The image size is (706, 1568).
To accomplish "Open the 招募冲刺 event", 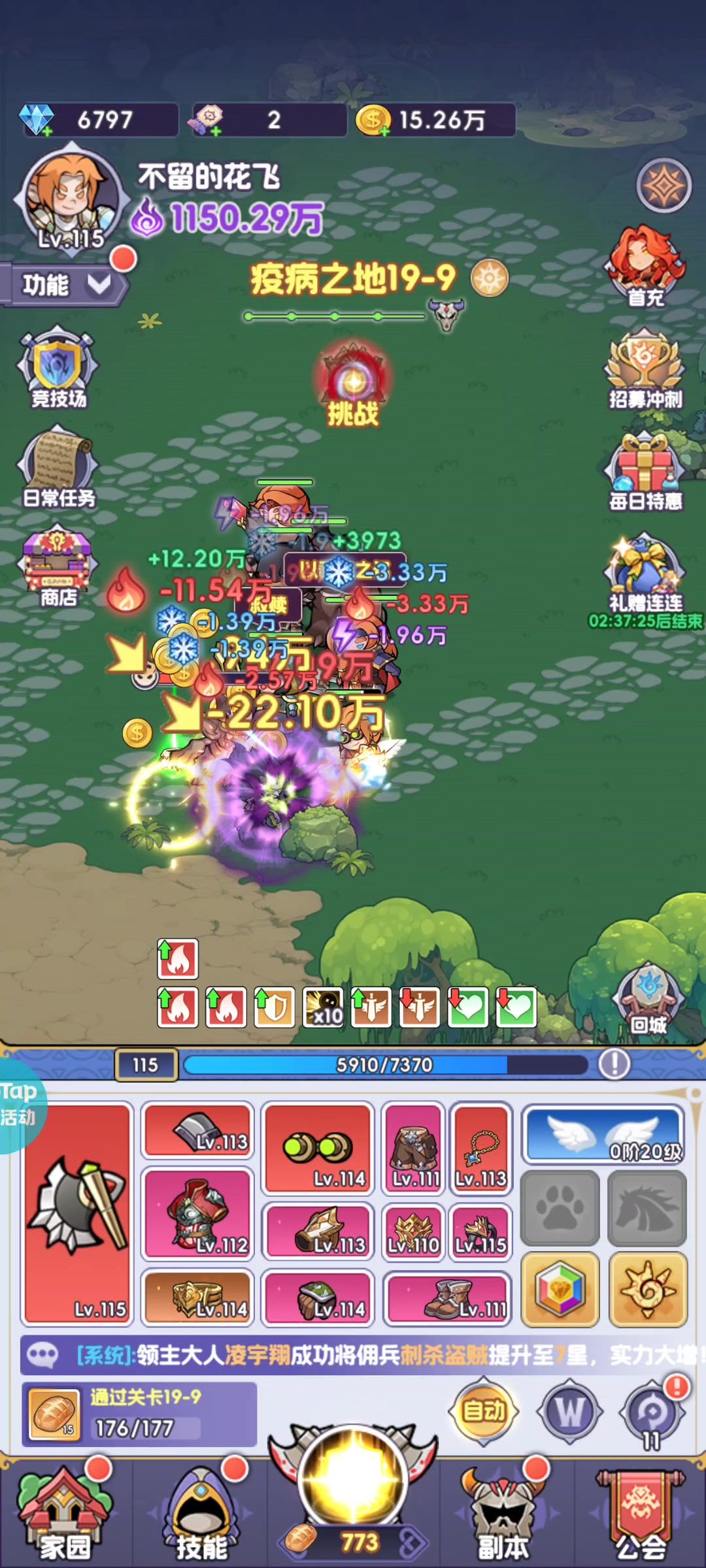I will click(645, 369).
